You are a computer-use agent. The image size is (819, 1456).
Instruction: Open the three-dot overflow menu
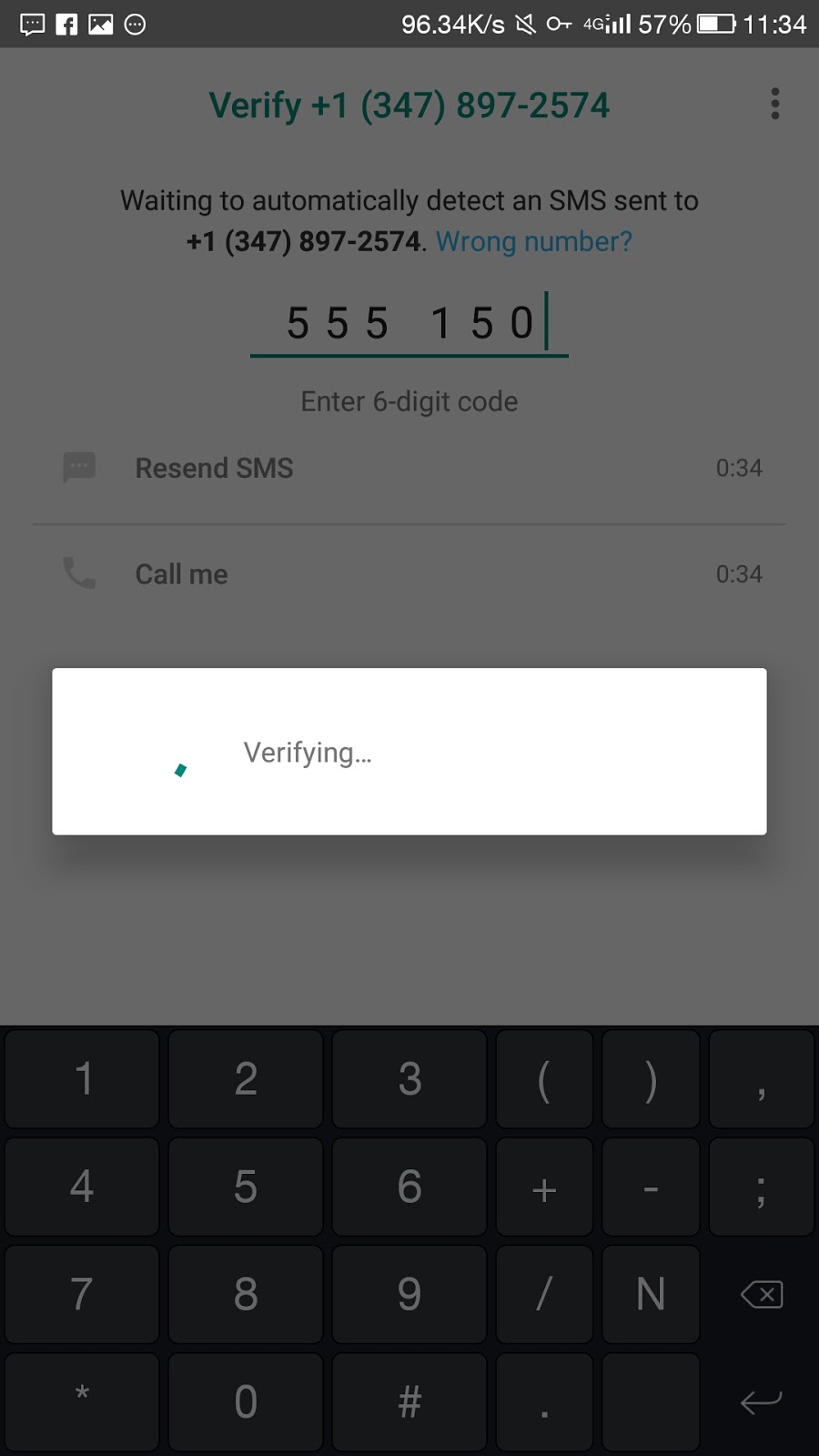[774, 104]
